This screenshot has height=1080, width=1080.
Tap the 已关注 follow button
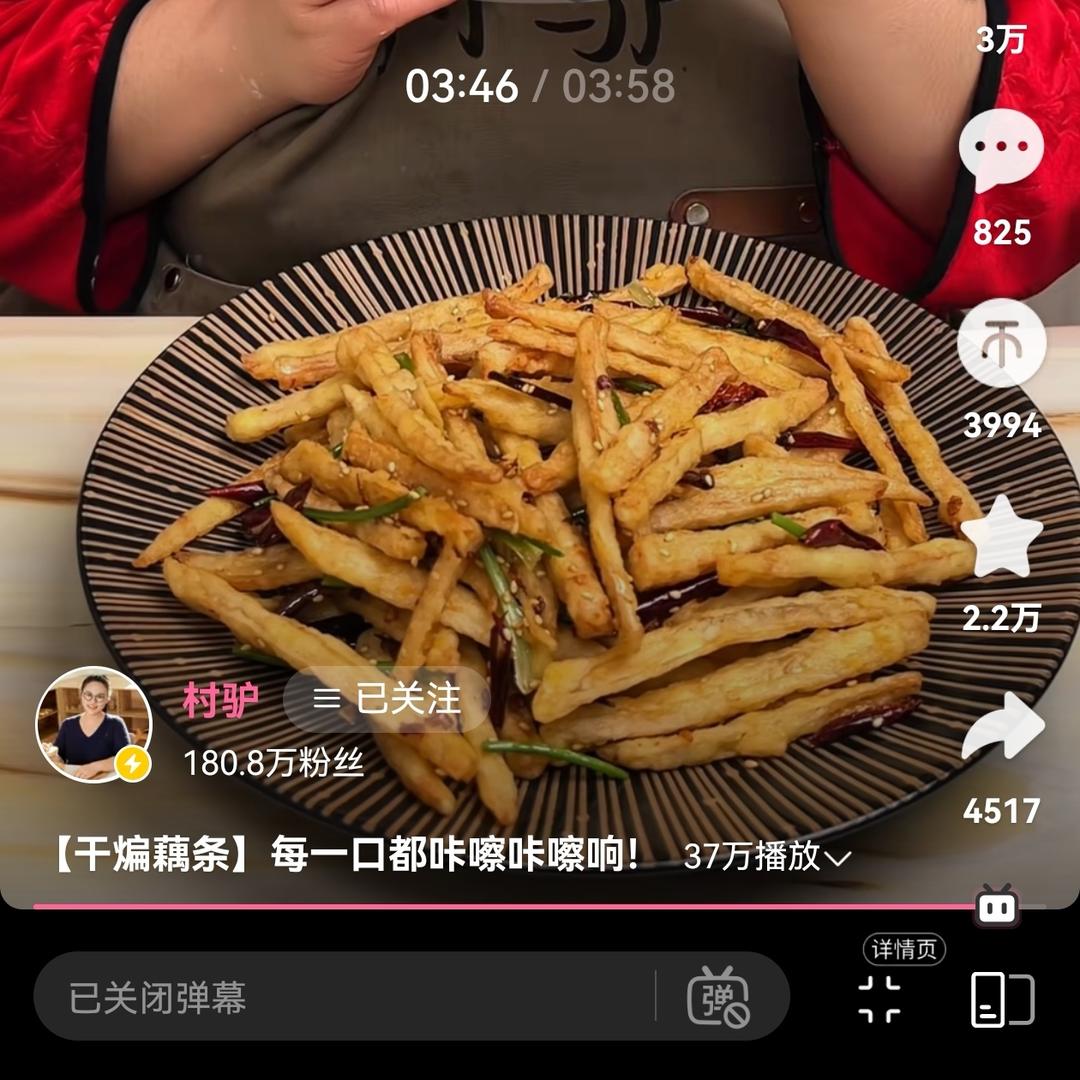pos(387,699)
